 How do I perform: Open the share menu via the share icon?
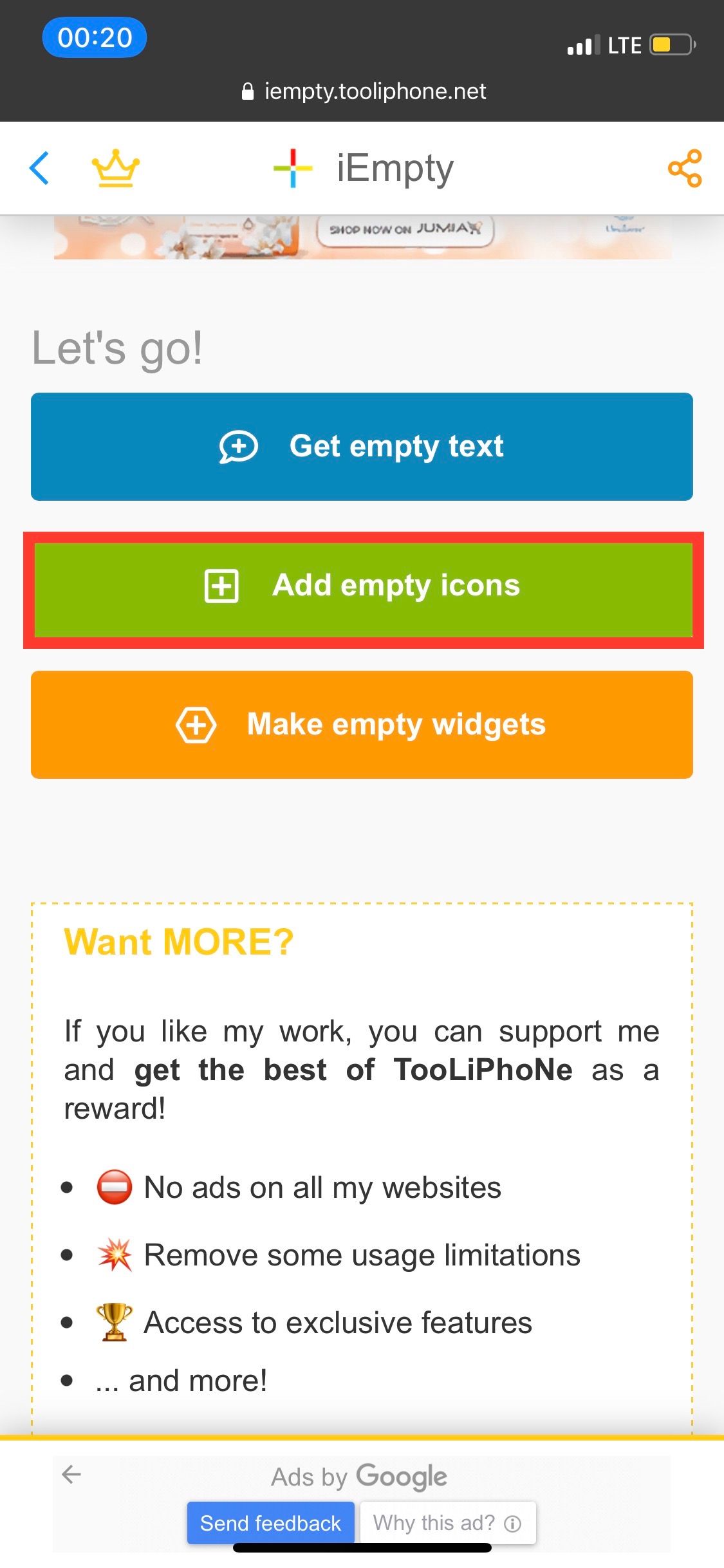(685, 169)
